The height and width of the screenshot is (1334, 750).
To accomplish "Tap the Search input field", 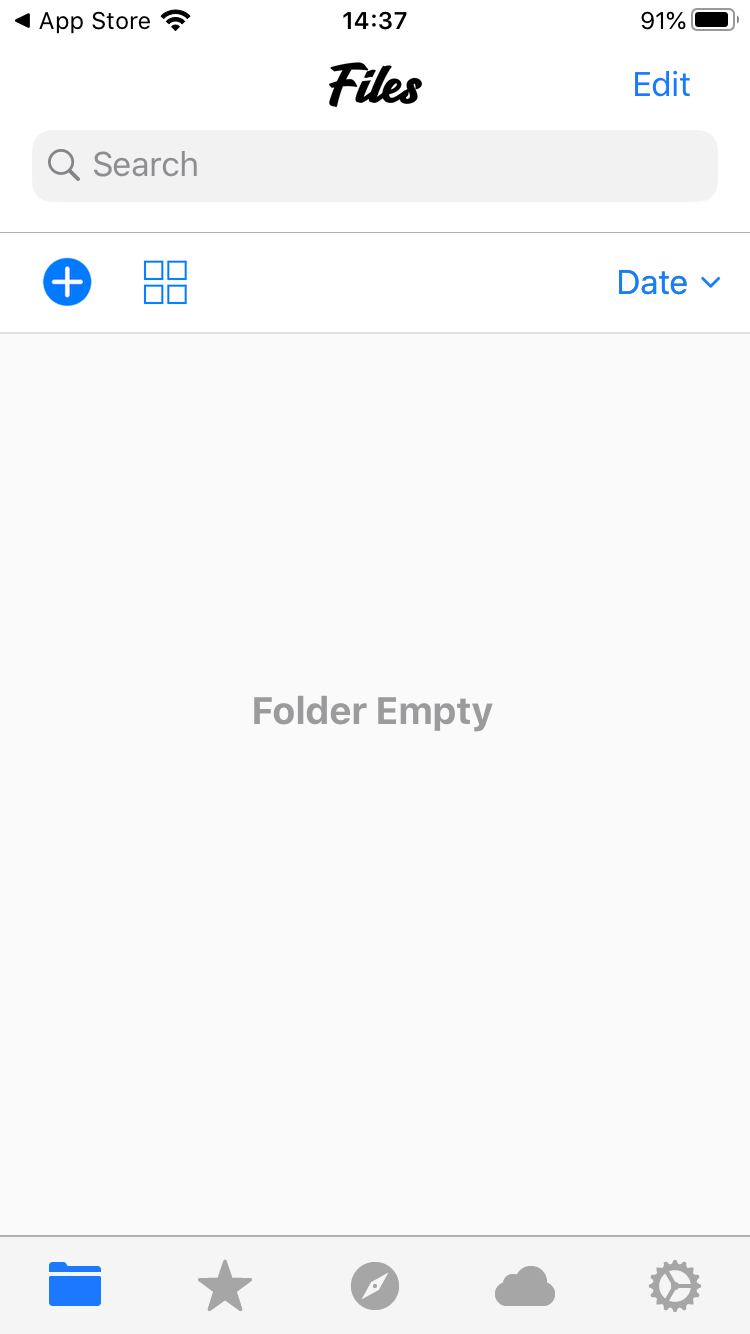I will click(375, 165).
